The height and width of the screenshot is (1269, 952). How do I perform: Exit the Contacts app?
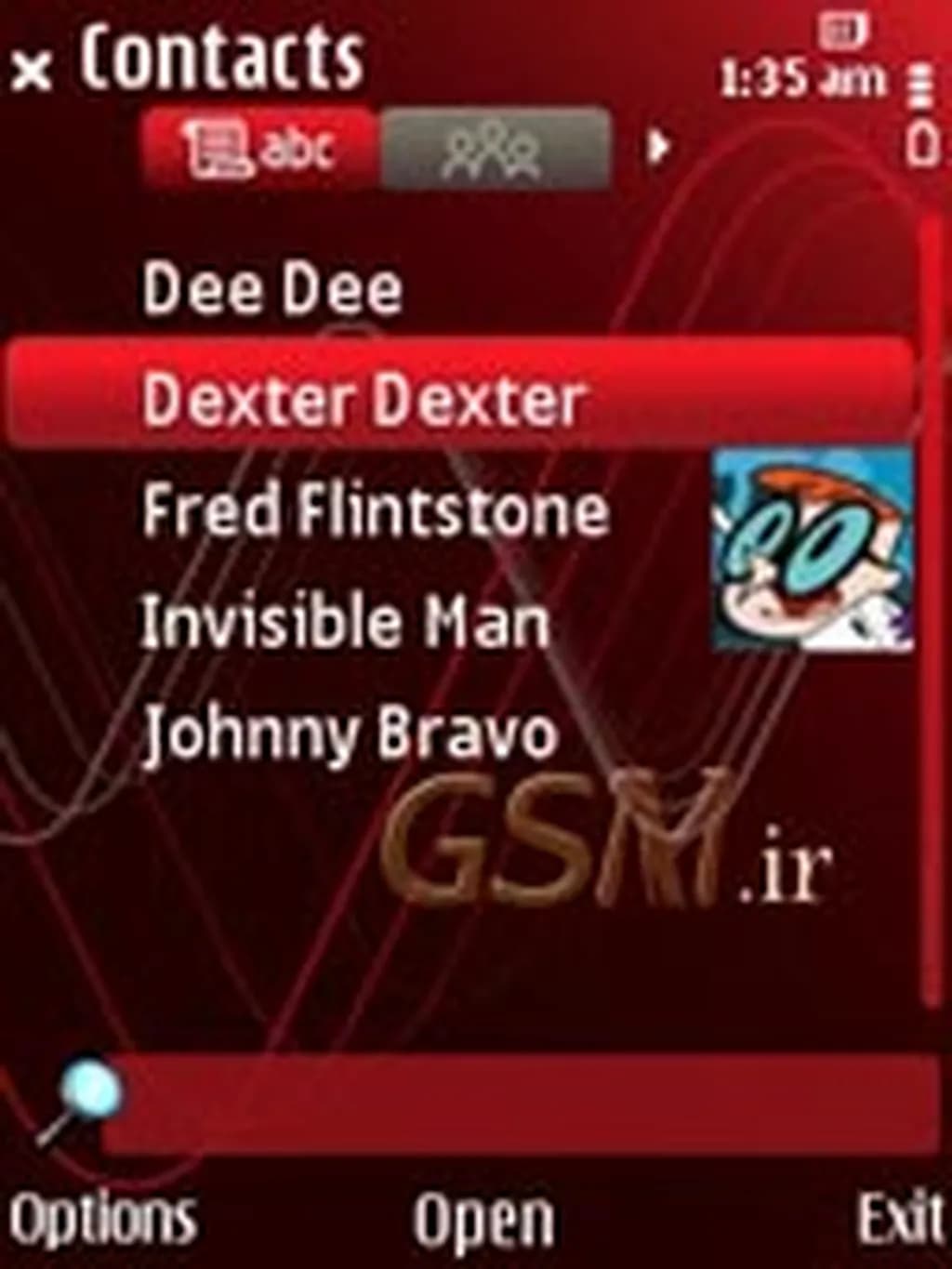pos(898,1218)
